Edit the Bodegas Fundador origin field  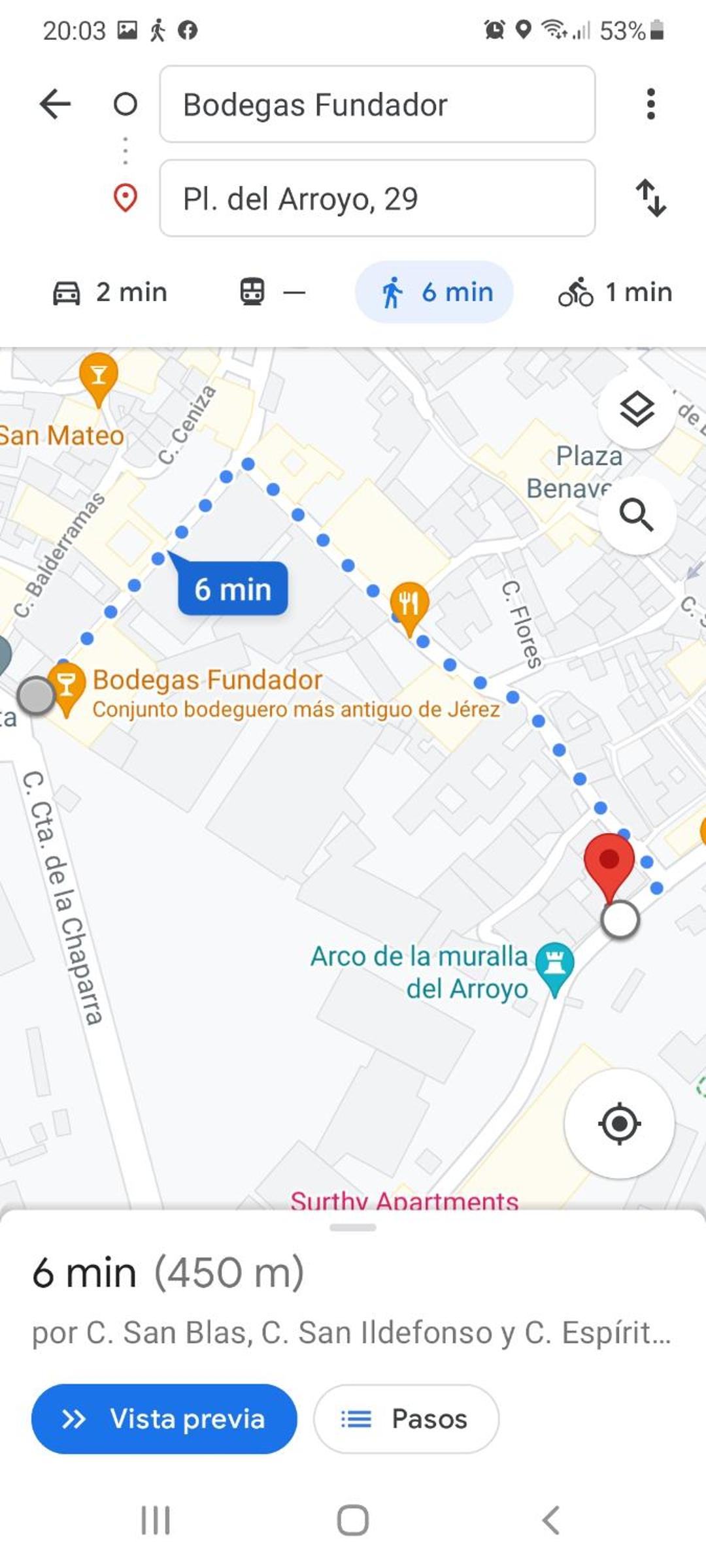(377, 104)
